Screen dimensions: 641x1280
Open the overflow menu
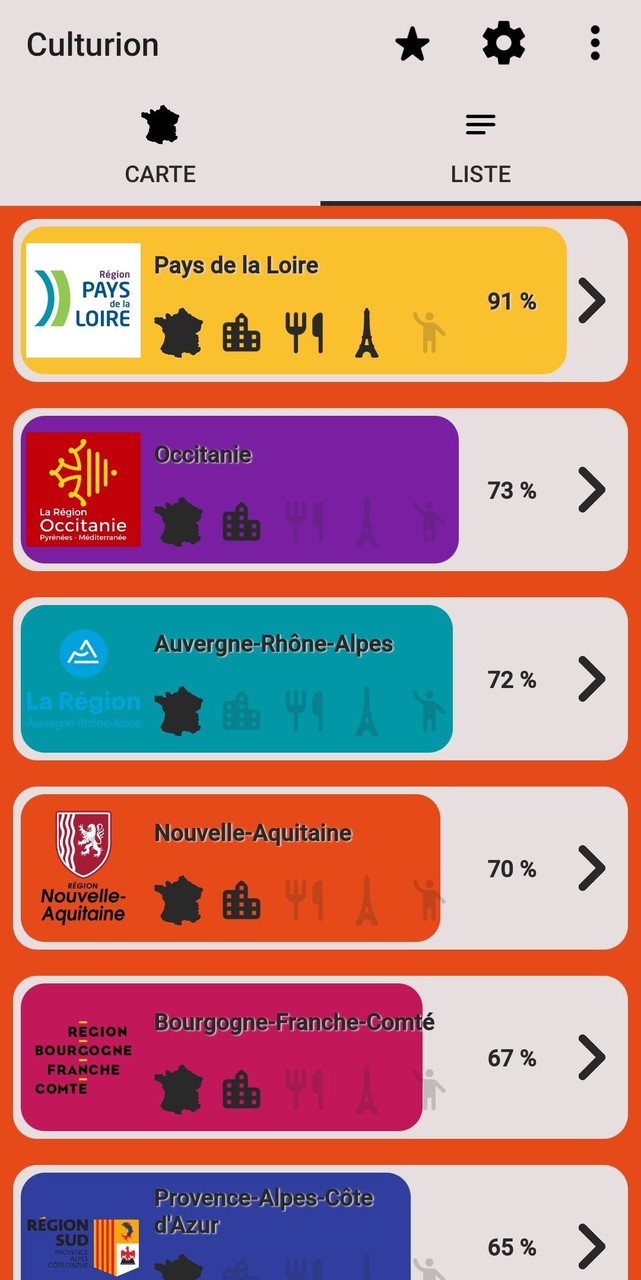coord(595,45)
